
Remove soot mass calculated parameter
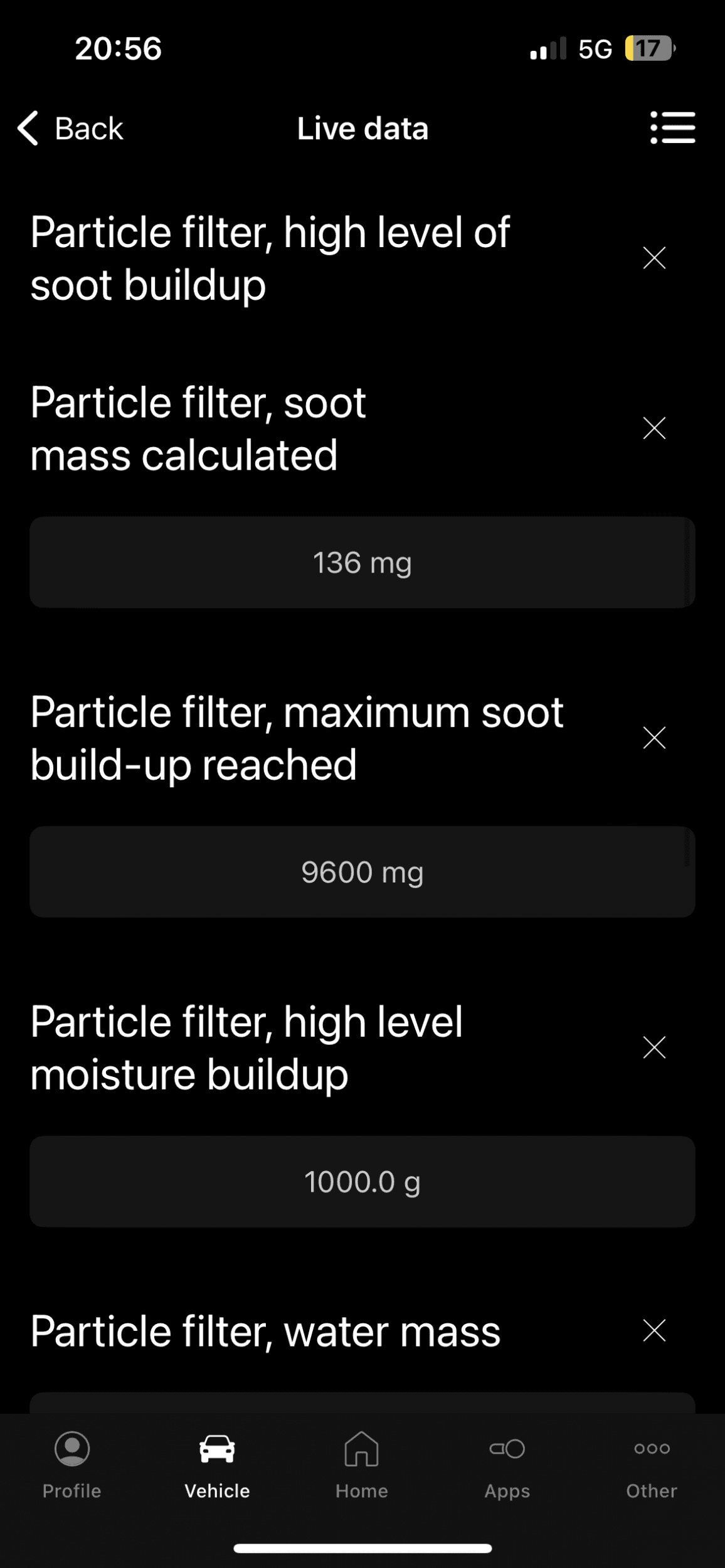click(x=654, y=428)
